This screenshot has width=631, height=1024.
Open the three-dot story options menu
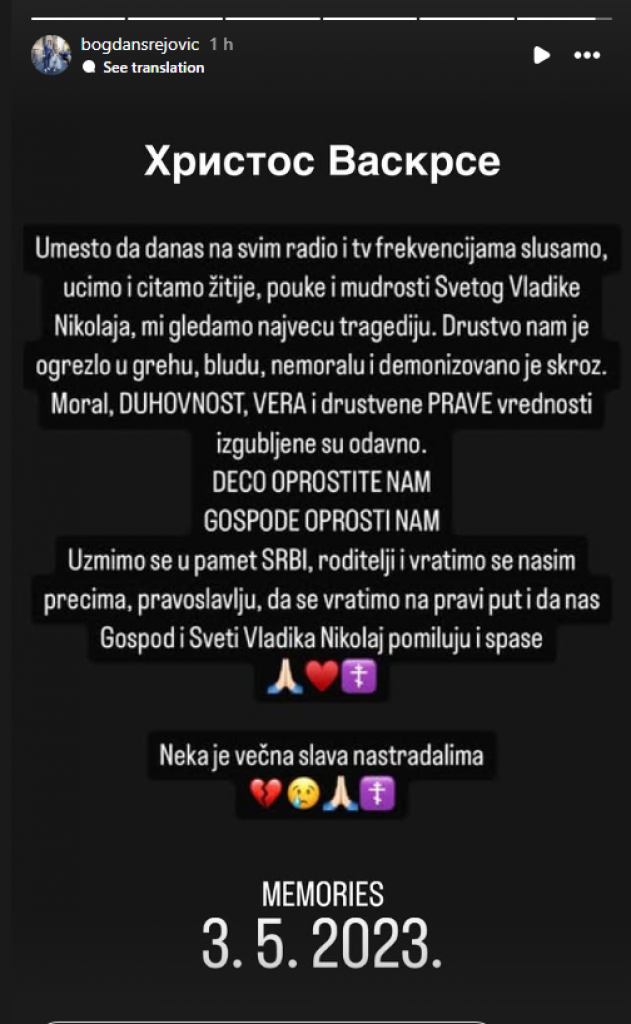587,56
